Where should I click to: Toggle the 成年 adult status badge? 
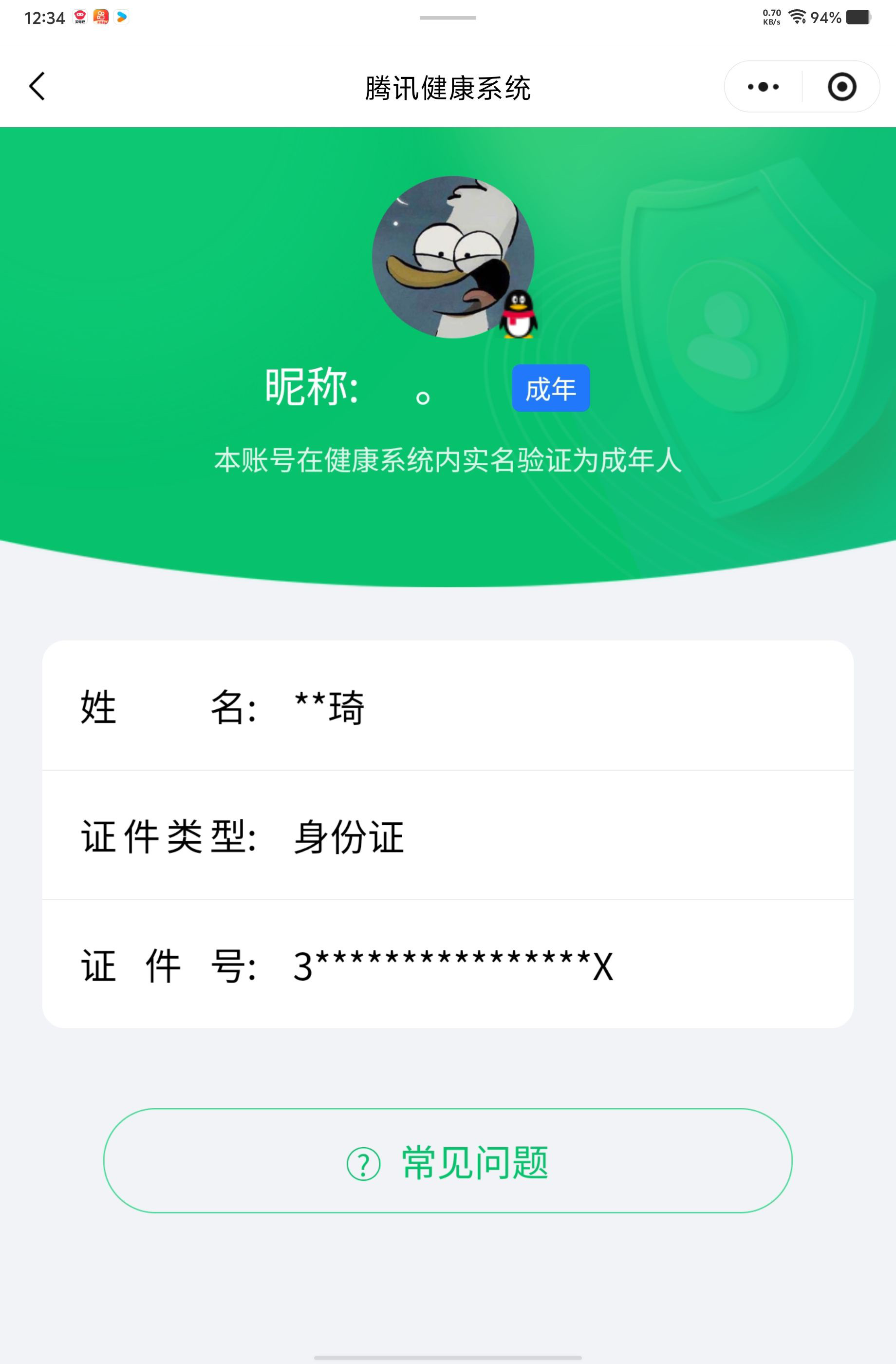click(551, 389)
